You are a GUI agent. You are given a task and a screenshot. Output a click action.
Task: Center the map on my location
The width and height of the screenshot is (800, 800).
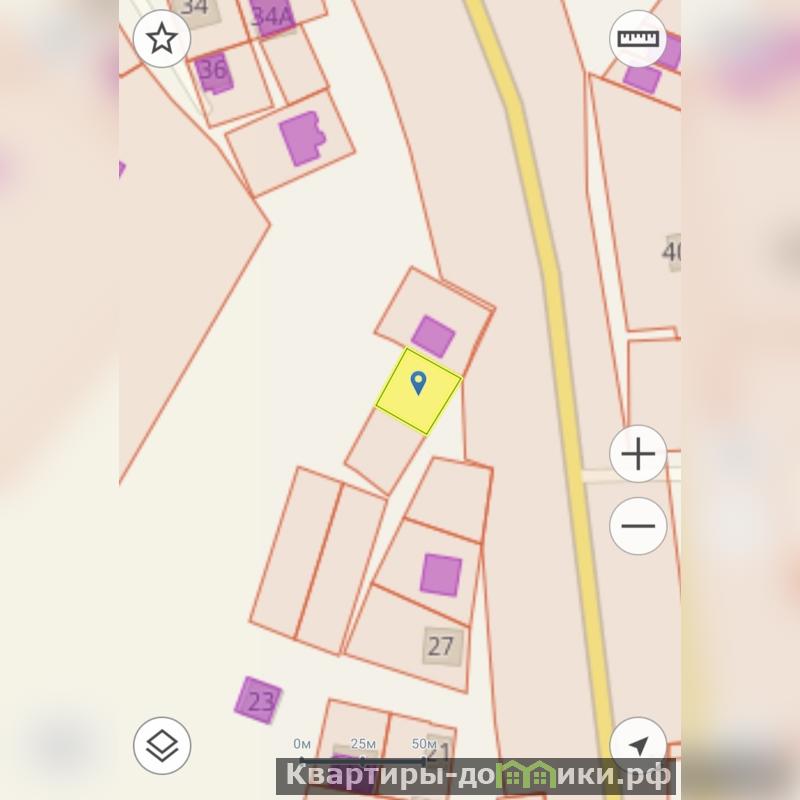(638, 745)
